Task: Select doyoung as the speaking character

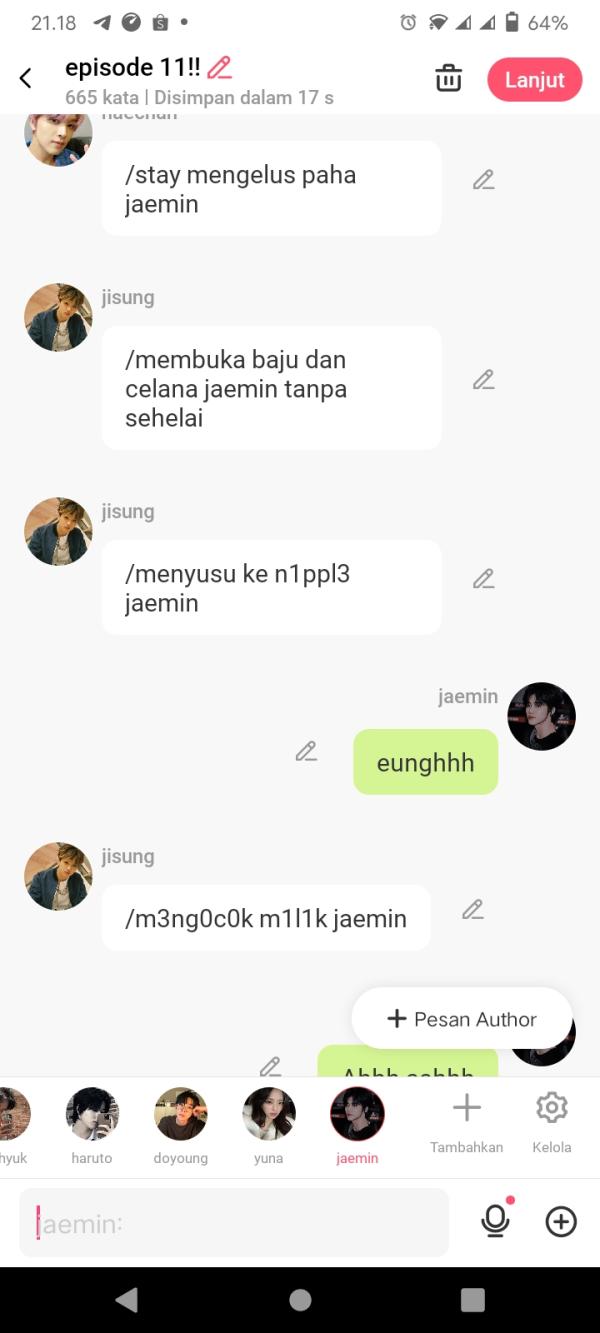Action: (181, 1125)
